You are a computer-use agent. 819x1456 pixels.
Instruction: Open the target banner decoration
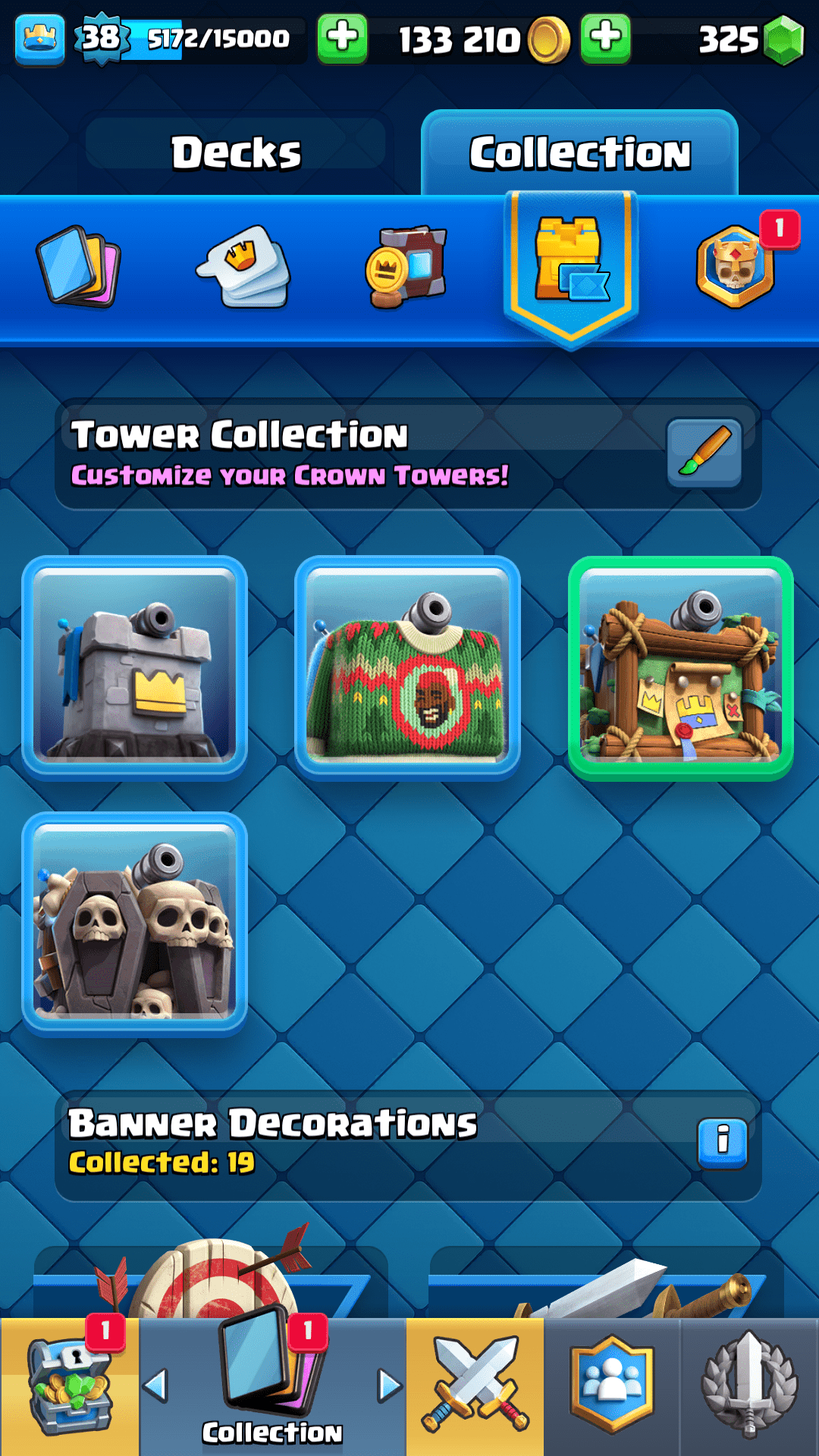click(211, 1282)
